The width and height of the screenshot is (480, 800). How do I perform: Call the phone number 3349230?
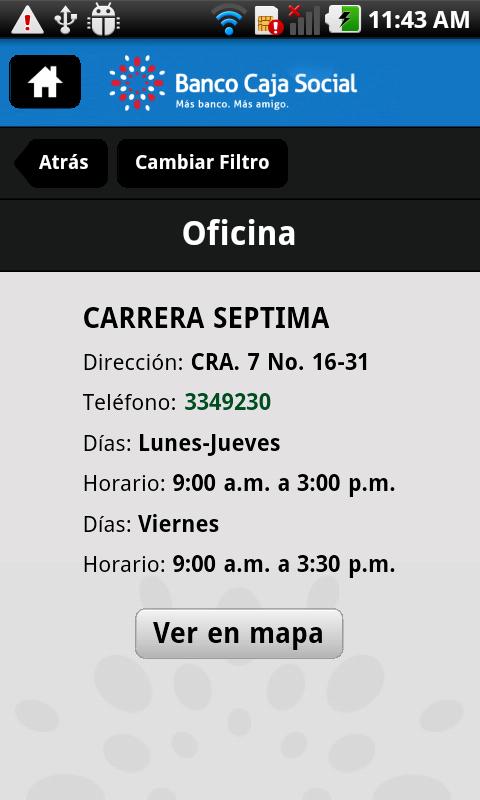[228, 402]
